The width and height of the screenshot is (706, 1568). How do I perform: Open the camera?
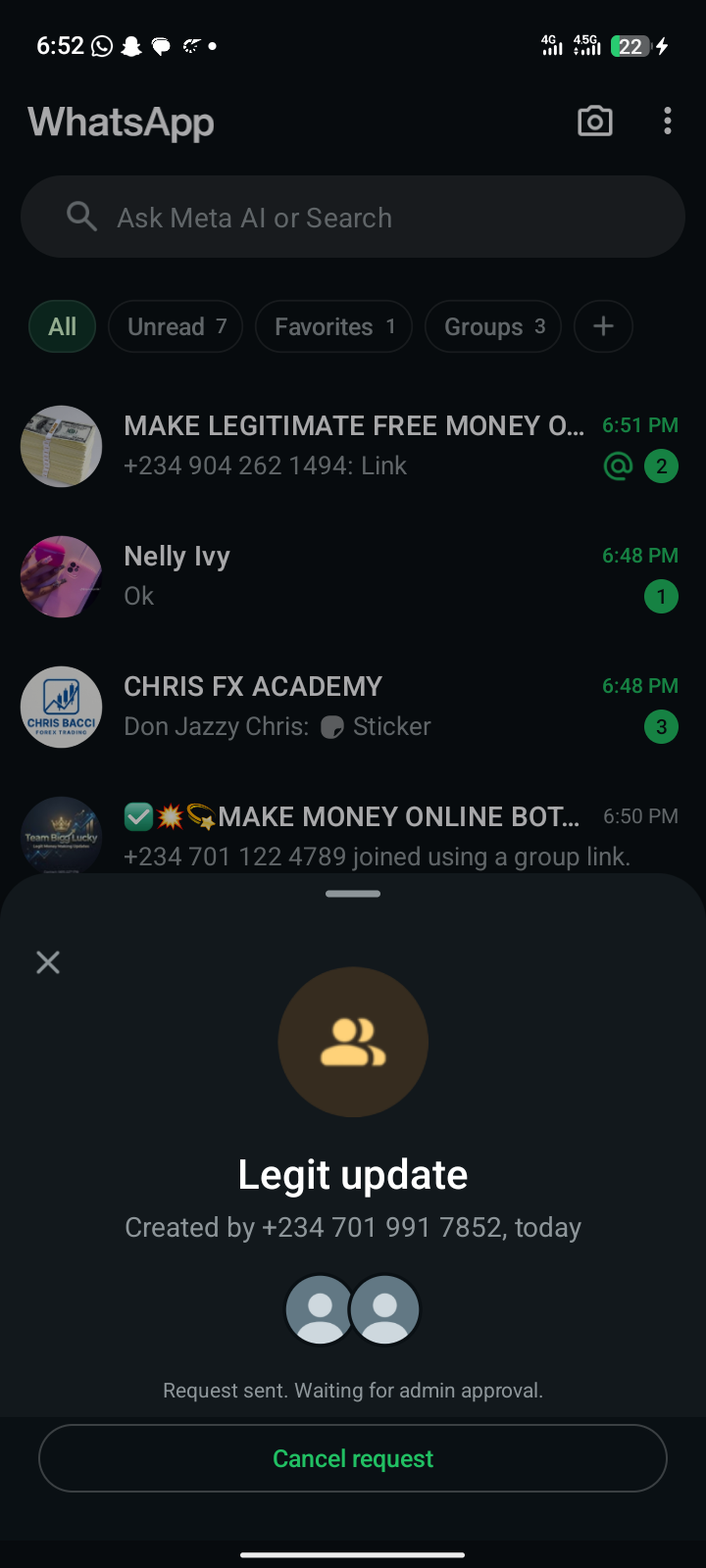(595, 122)
